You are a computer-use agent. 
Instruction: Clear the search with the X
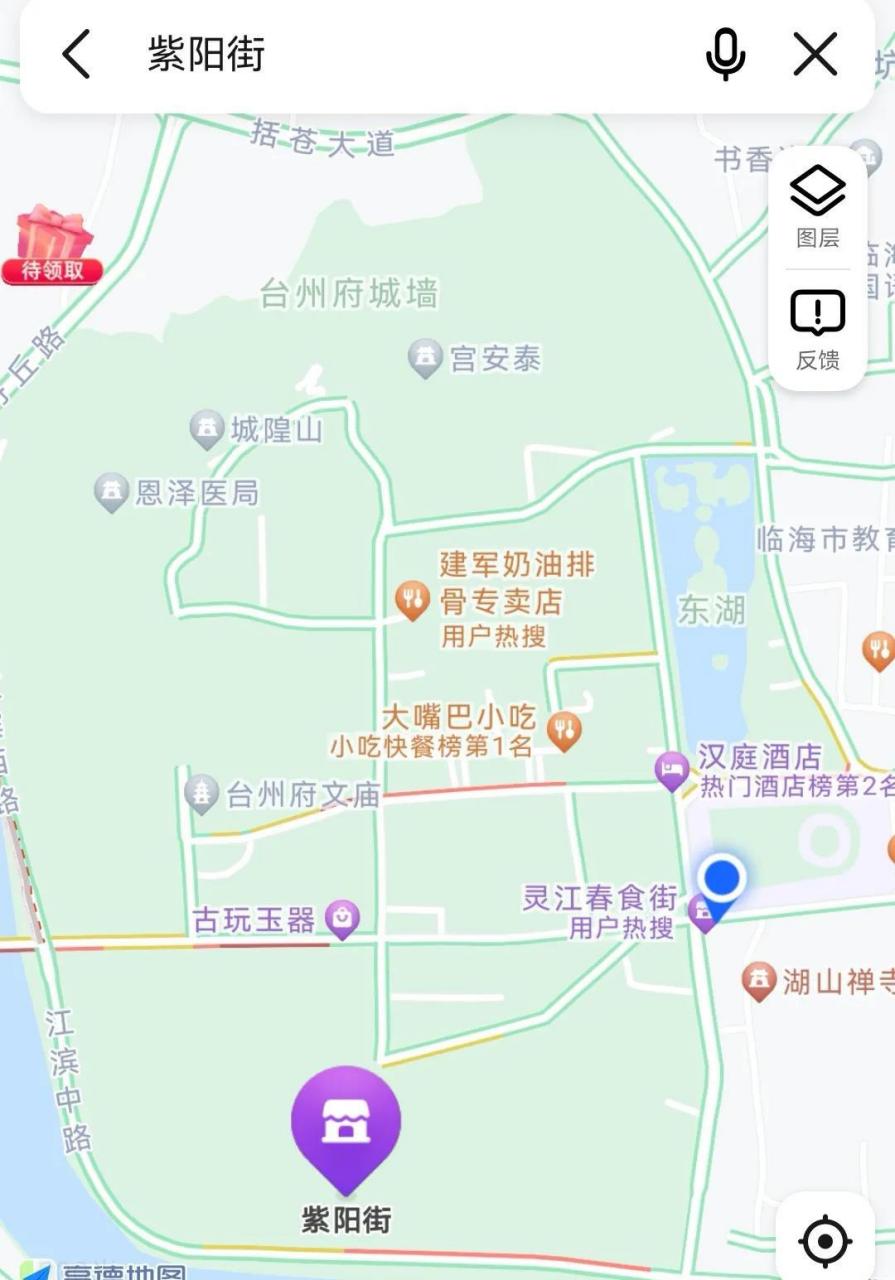pyautogui.click(x=815, y=54)
